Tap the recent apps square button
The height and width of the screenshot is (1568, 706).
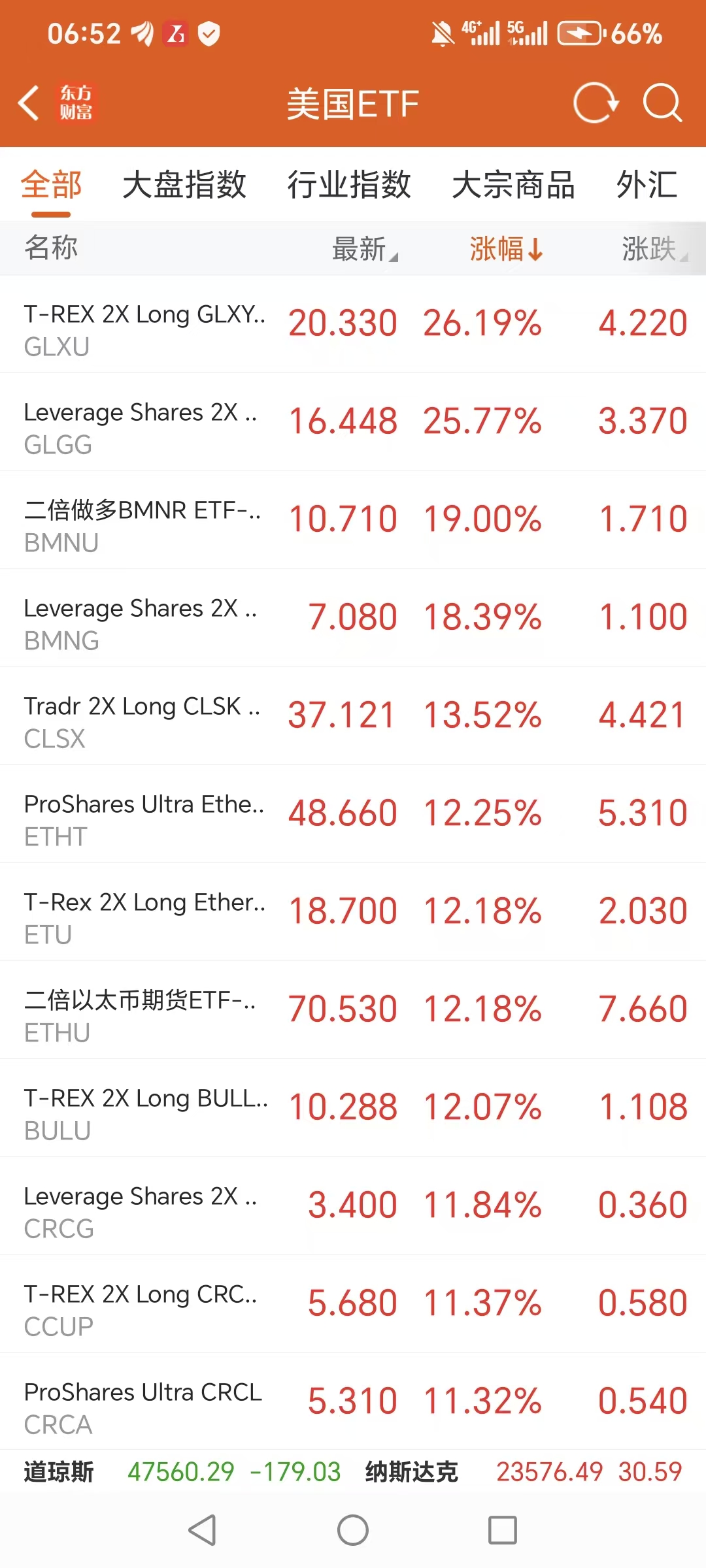pyautogui.click(x=503, y=1529)
